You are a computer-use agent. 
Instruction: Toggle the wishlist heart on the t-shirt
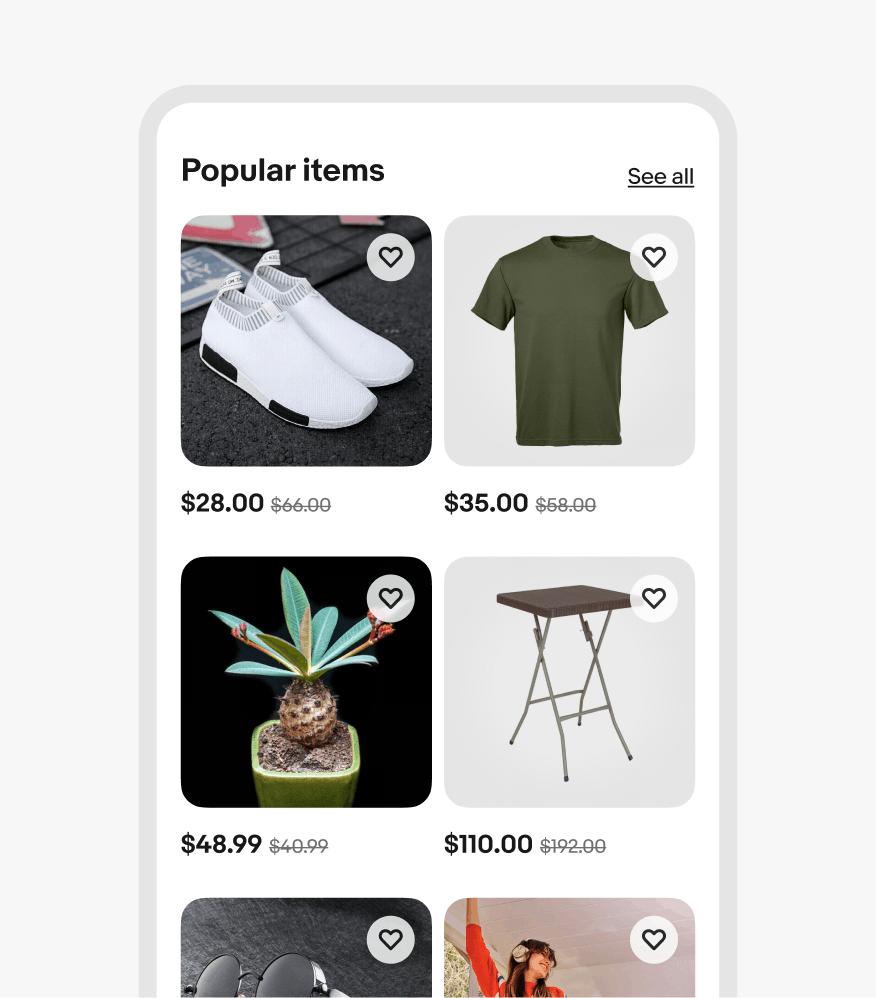point(654,257)
